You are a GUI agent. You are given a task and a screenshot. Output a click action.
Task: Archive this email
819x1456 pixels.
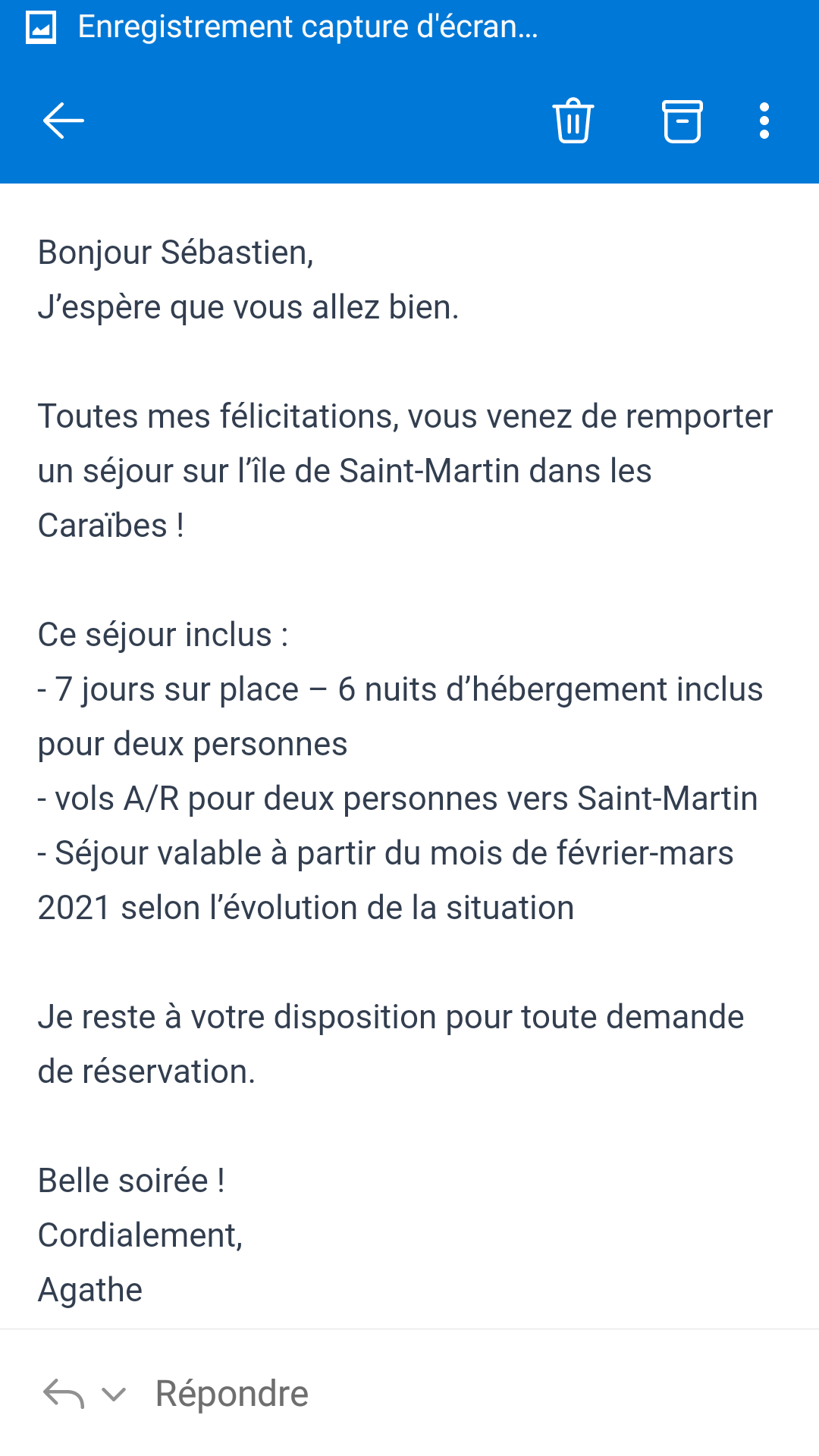tap(682, 121)
